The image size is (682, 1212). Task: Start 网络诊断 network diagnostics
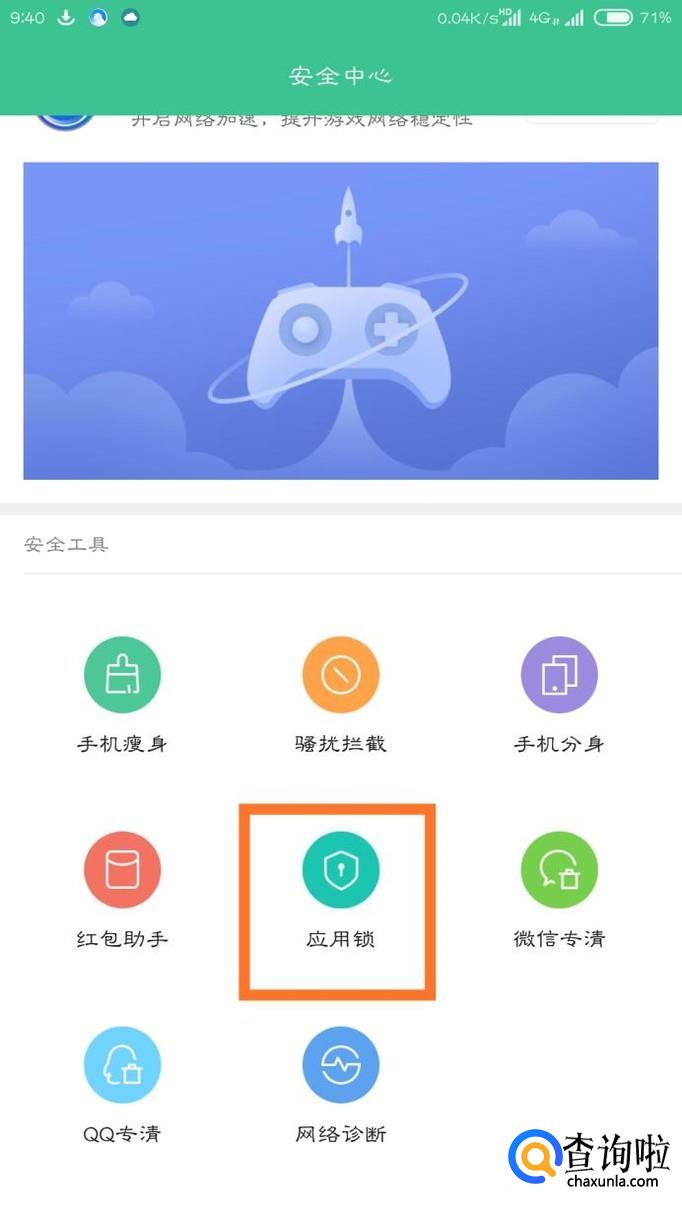click(x=340, y=1065)
